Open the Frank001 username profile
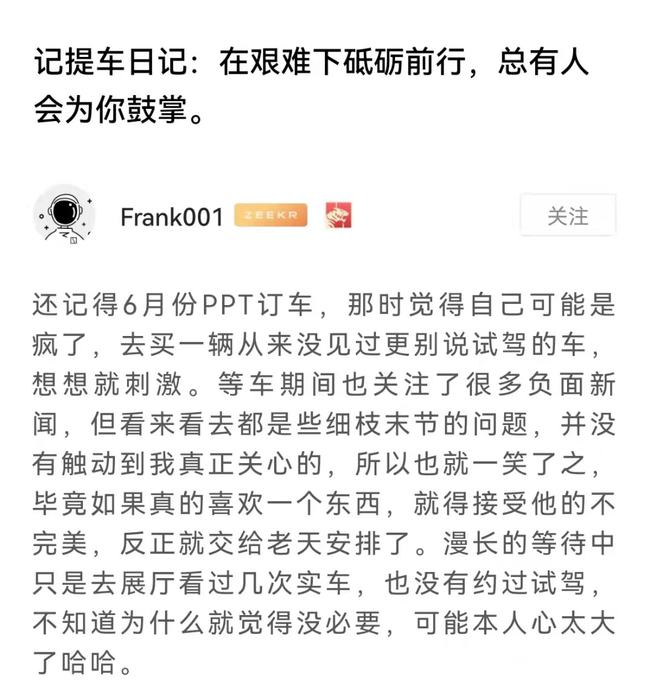This screenshot has width=650, height=698. (171, 217)
